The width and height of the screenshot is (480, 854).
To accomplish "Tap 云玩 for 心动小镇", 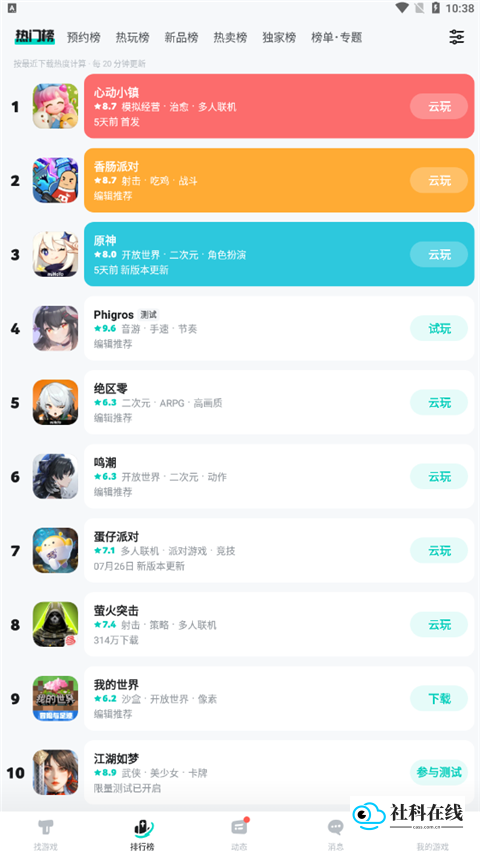I will pyautogui.click(x=439, y=106).
